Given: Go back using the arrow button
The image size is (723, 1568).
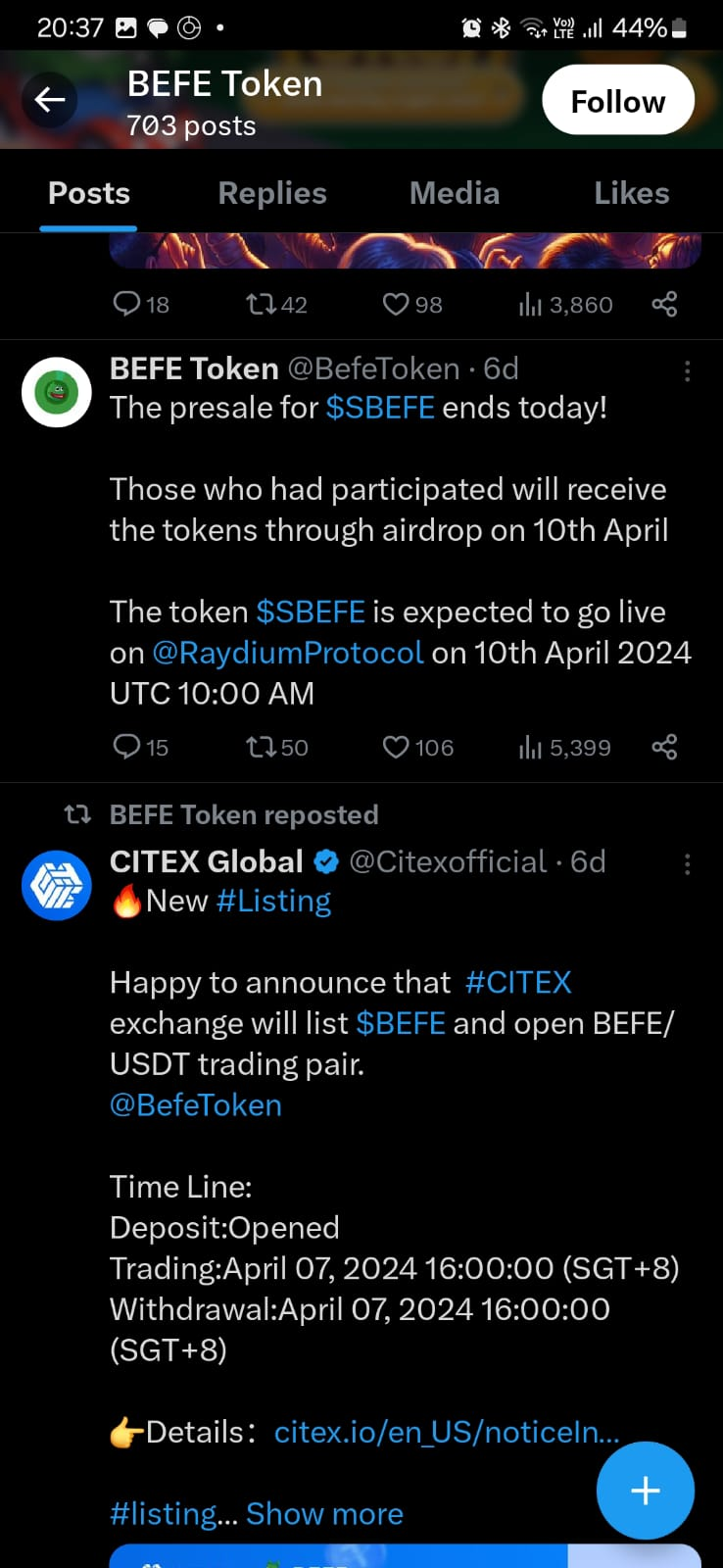Looking at the screenshot, I should click(50, 99).
